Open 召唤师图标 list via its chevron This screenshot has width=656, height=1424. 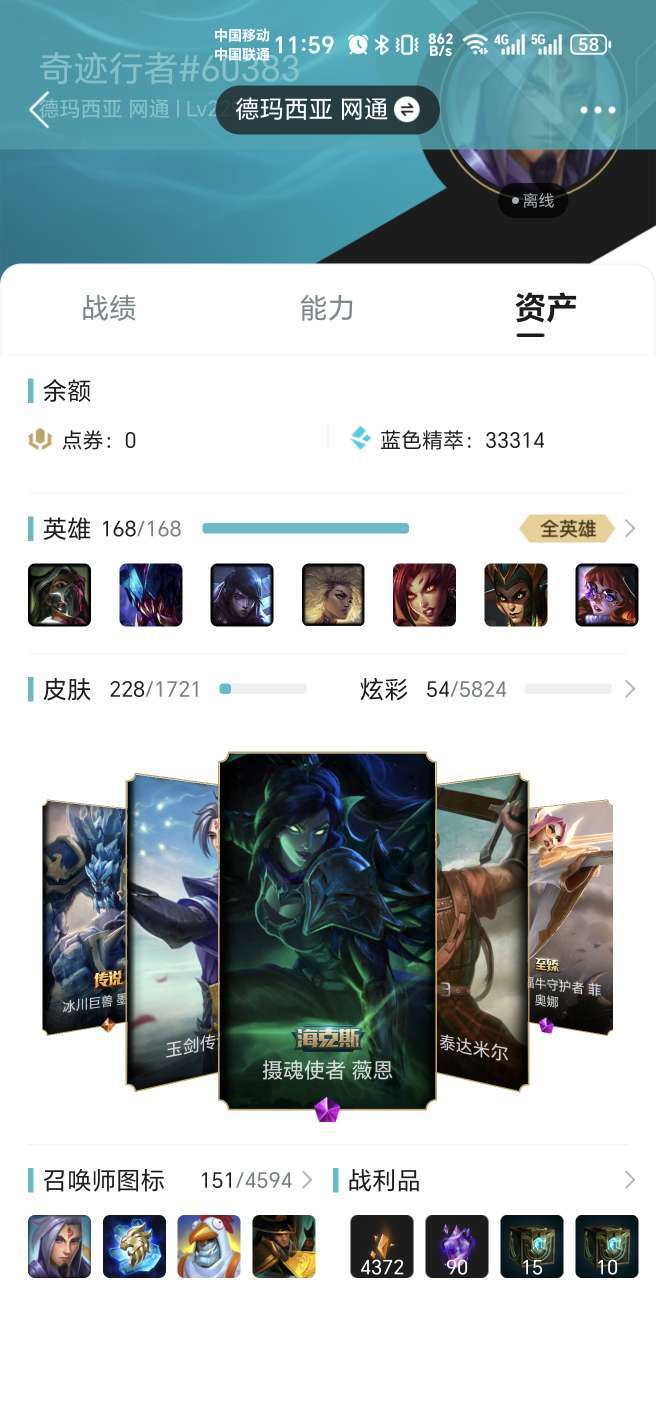pyautogui.click(x=307, y=1180)
